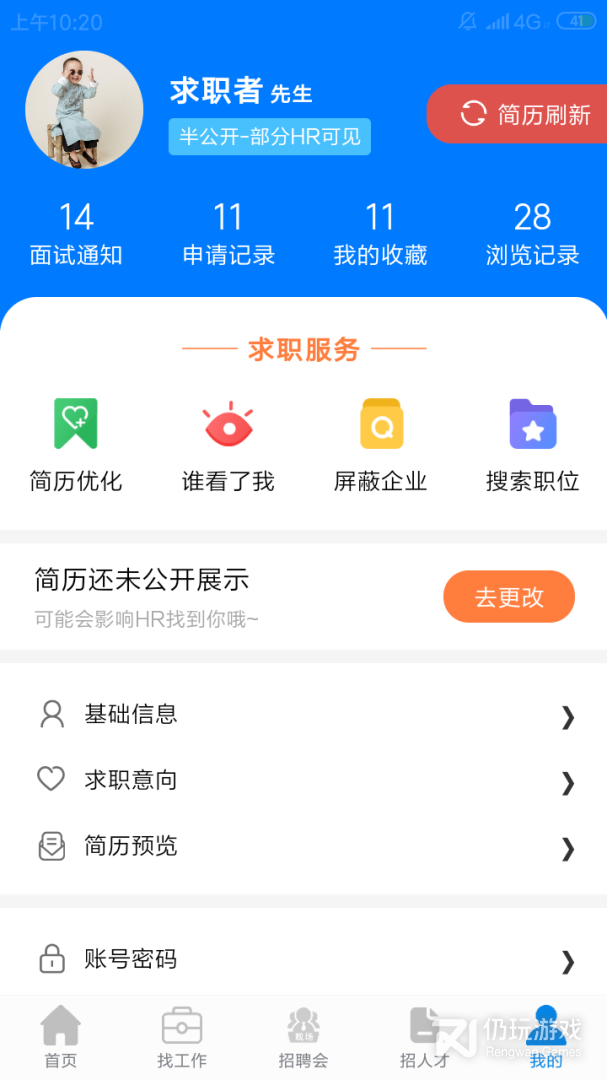
Task: Open 账号密码 settings row
Action: click(x=303, y=960)
